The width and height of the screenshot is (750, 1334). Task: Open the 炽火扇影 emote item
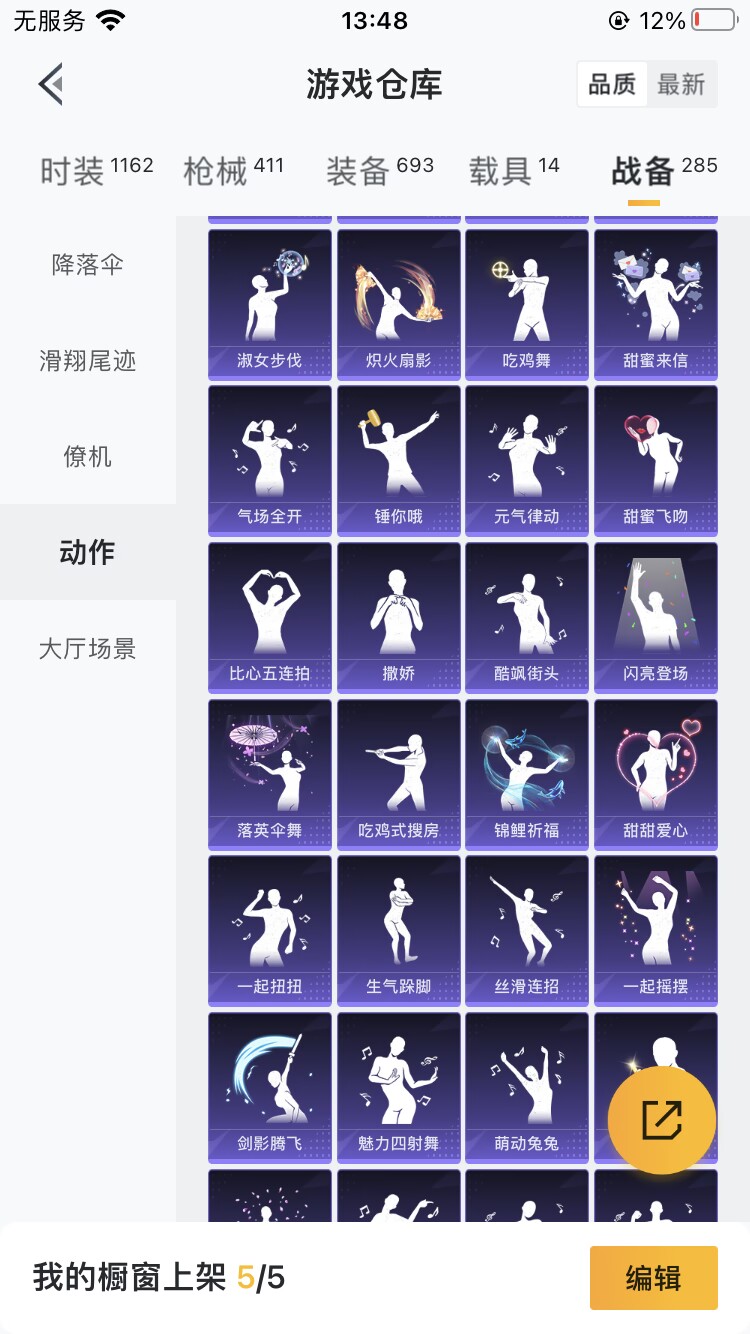tap(399, 304)
